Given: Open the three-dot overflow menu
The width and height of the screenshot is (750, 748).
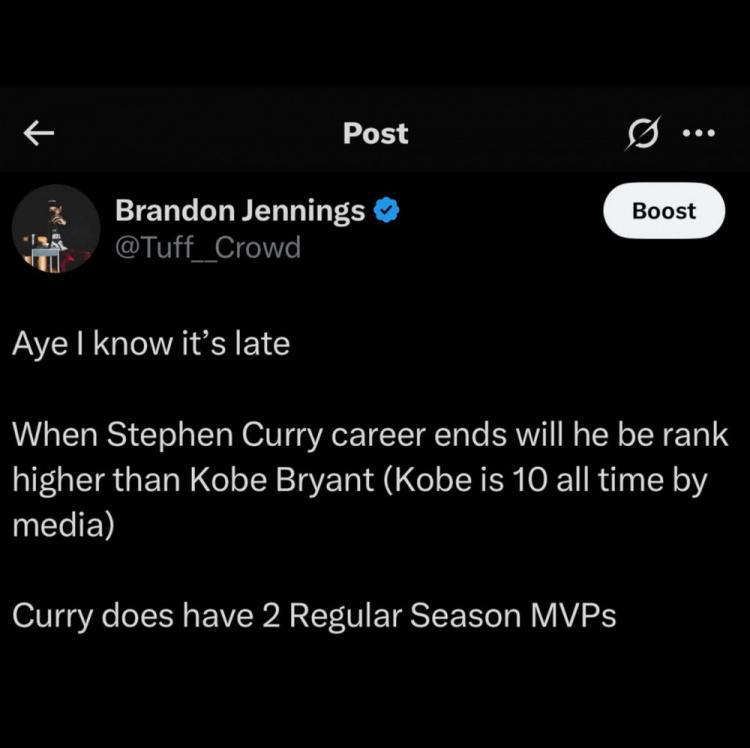Looking at the screenshot, I should pyautogui.click(x=699, y=134).
